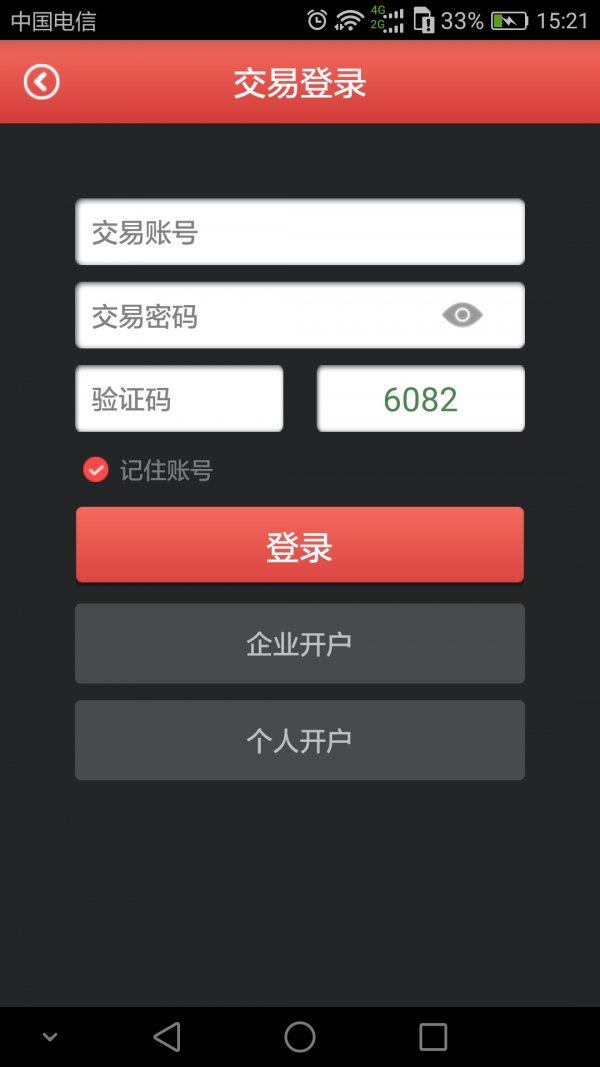Show password with the eye icon
The width and height of the screenshot is (600, 1067).
point(462,316)
